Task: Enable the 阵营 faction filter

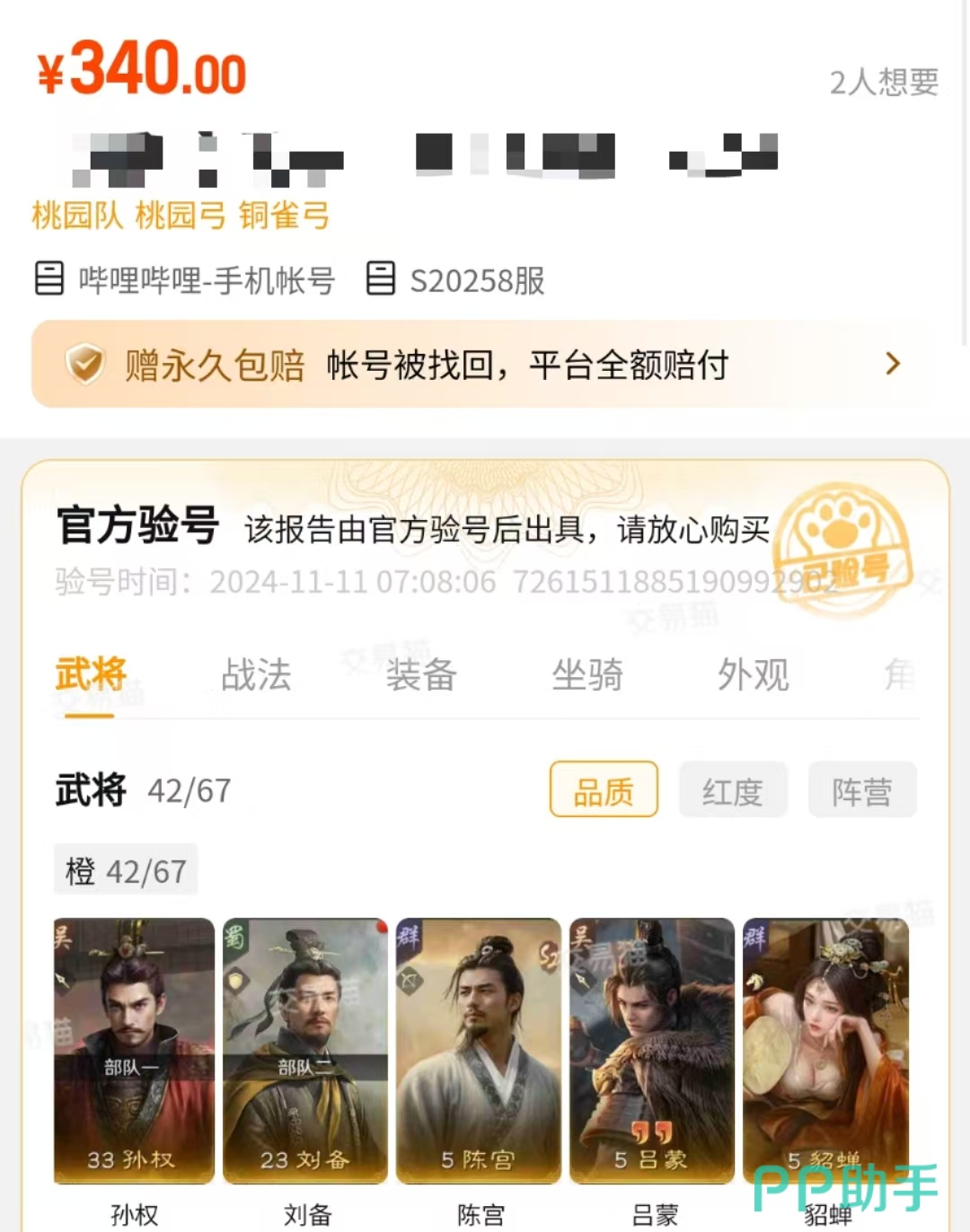Action: pyautogui.click(x=861, y=790)
